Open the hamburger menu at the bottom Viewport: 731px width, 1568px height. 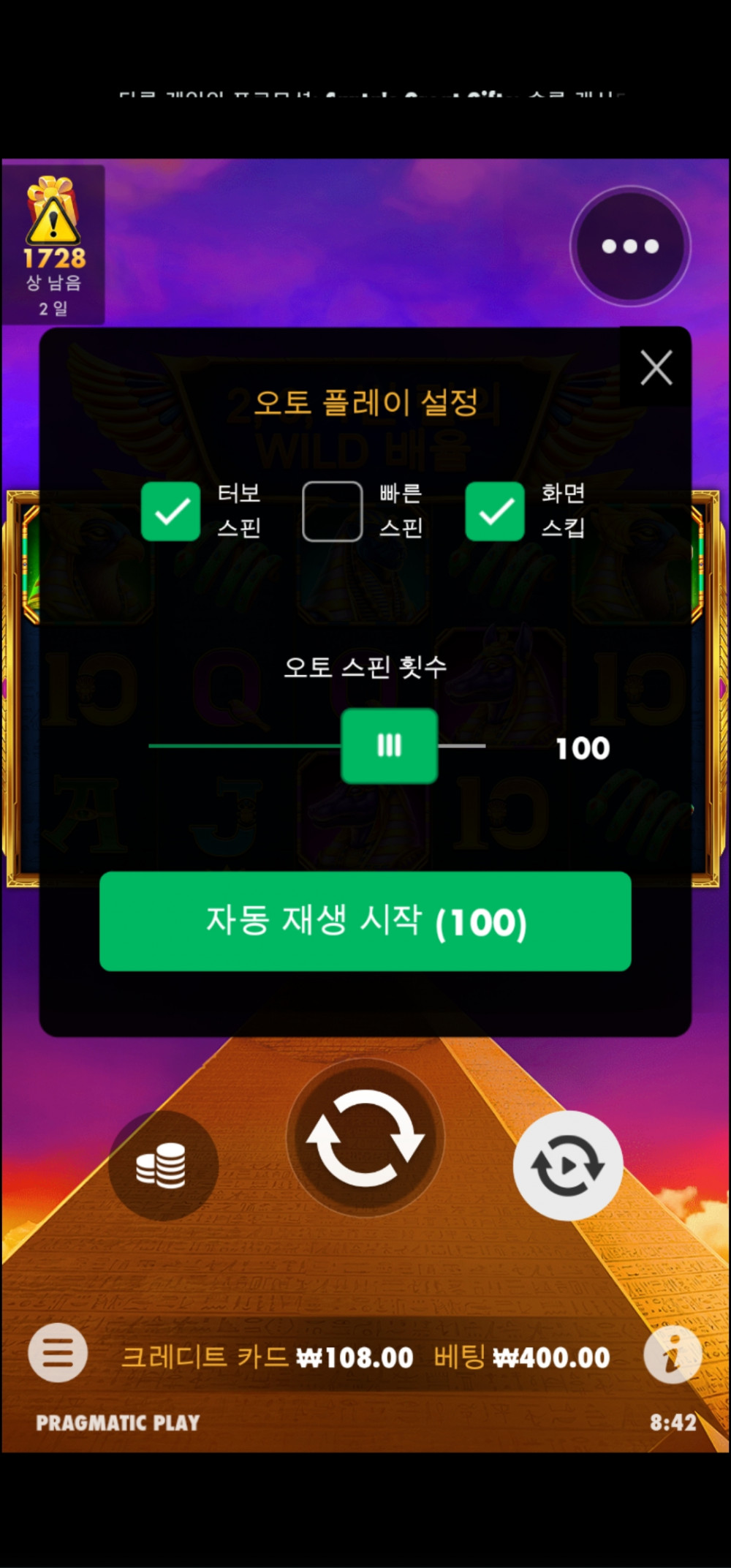tap(58, 1352)
